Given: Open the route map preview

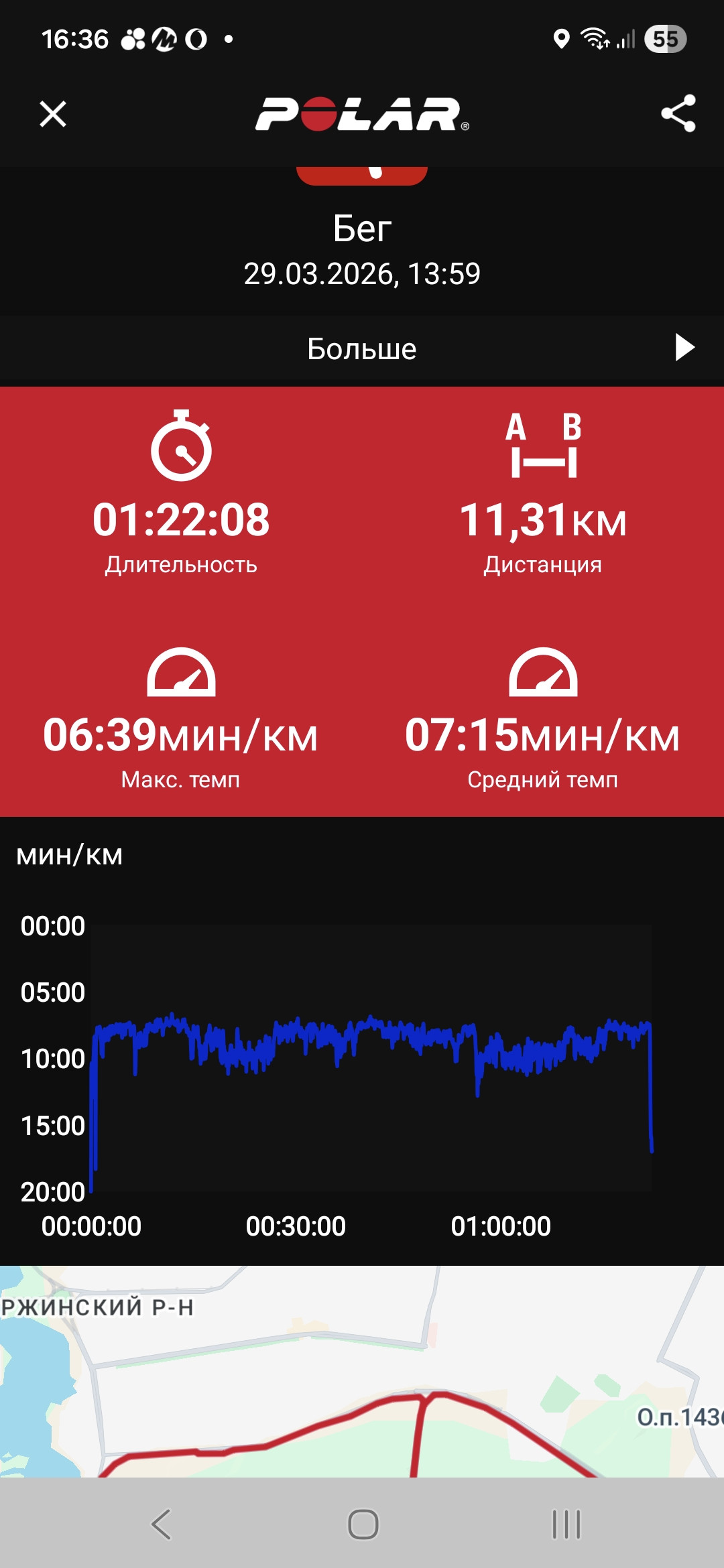Looking at the screenshot, I should click(362, 1371).
